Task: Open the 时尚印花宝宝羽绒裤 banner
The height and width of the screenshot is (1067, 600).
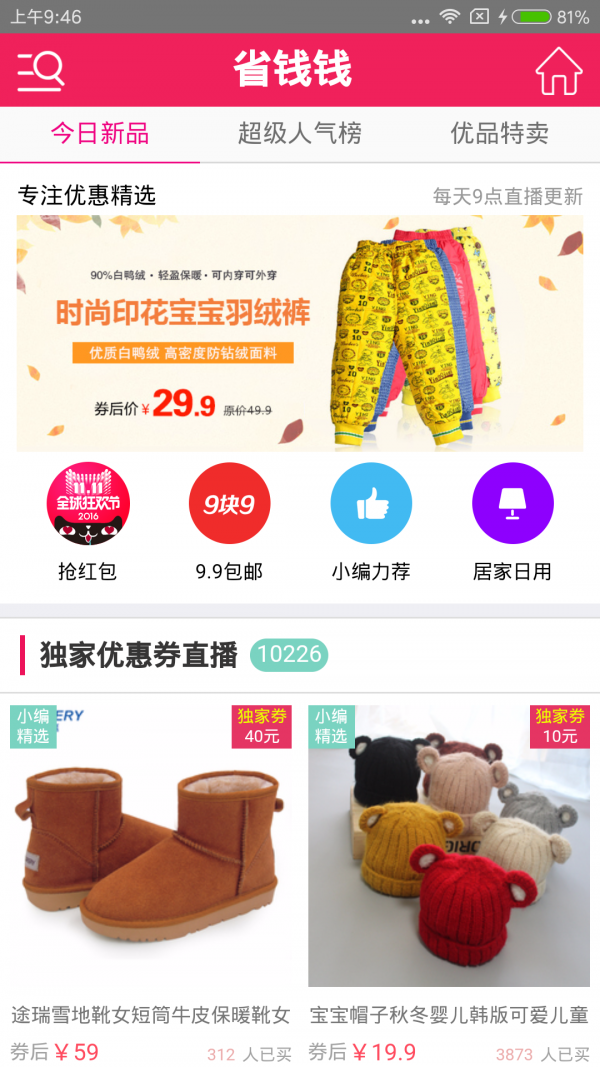Action: tap(300, 333)
